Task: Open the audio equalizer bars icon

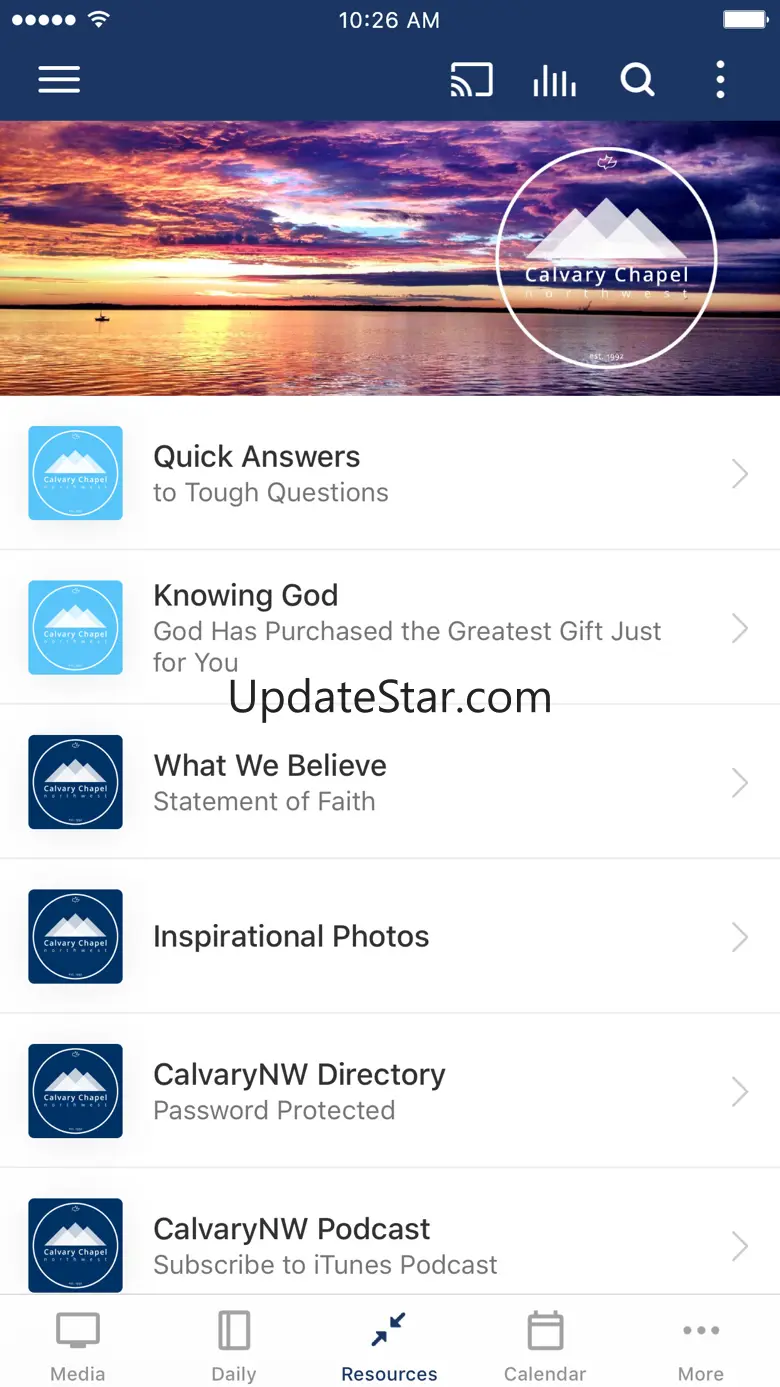Action: point(554,80)
